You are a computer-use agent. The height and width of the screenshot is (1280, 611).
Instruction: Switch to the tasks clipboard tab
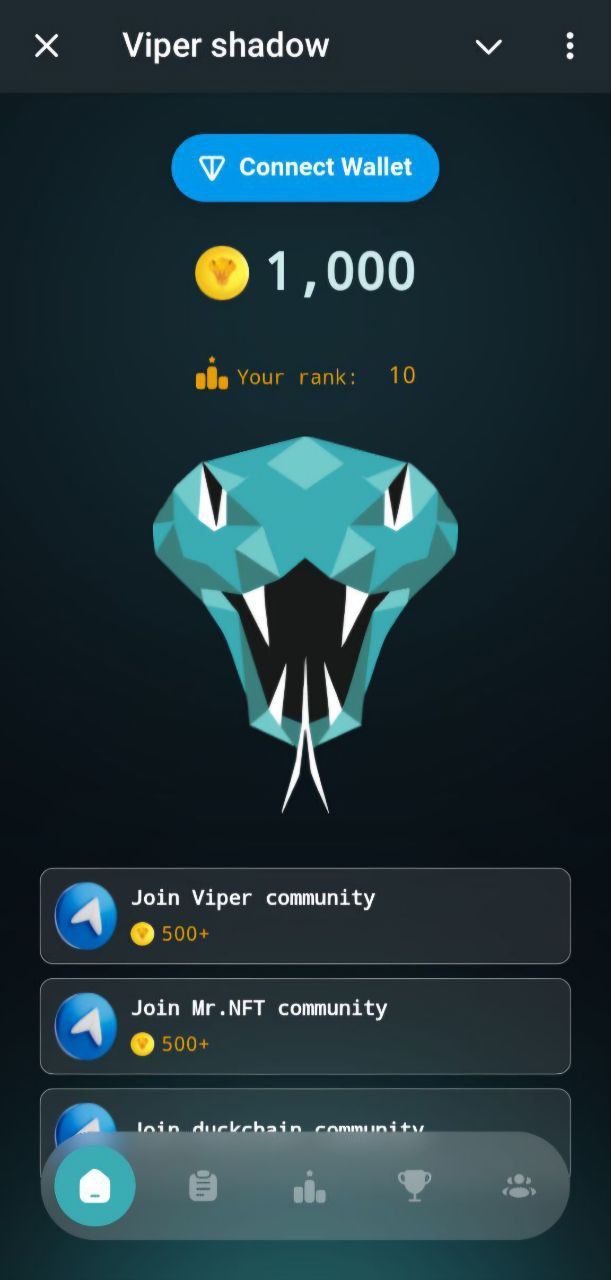[203, 1186]
